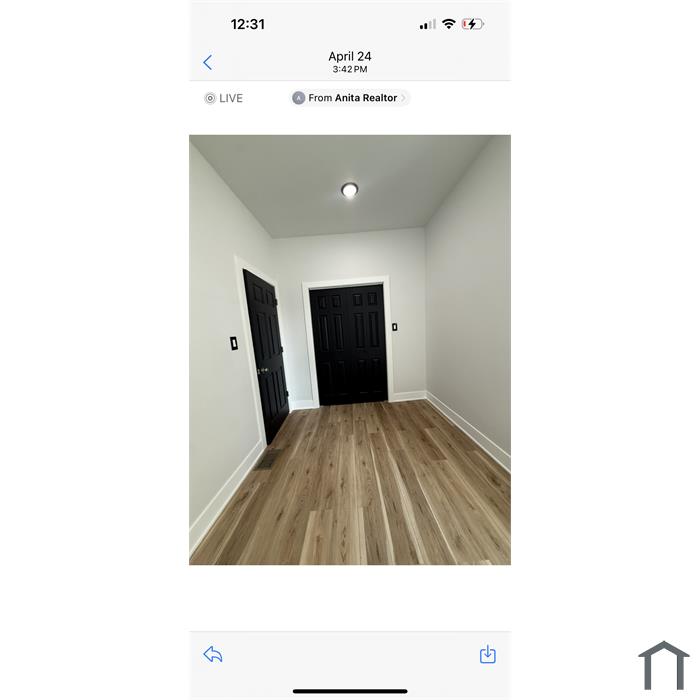700x700 pixels.
Task: Reply using the bottom-left arrow
Action: (213, 655)
